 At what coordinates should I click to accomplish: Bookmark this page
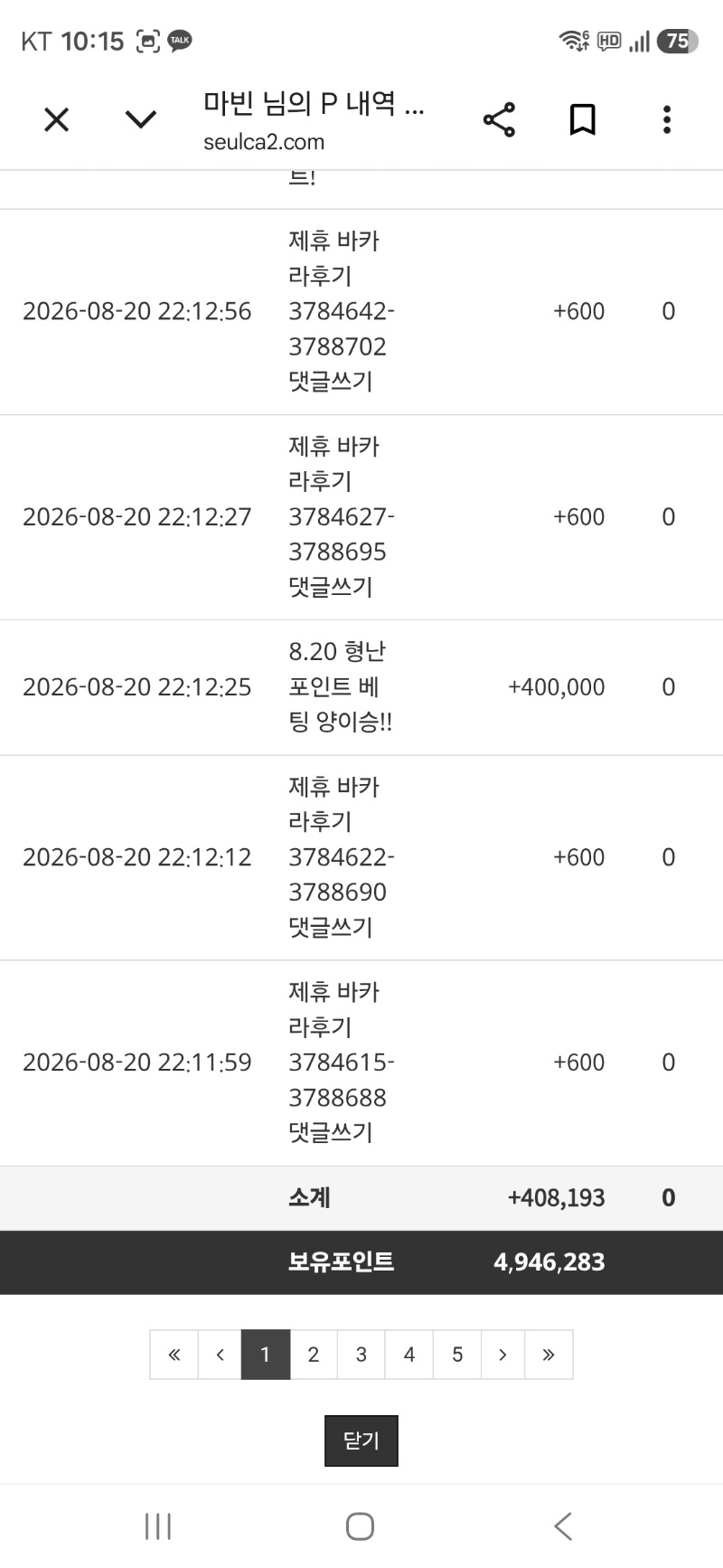[x=583, y=119]
